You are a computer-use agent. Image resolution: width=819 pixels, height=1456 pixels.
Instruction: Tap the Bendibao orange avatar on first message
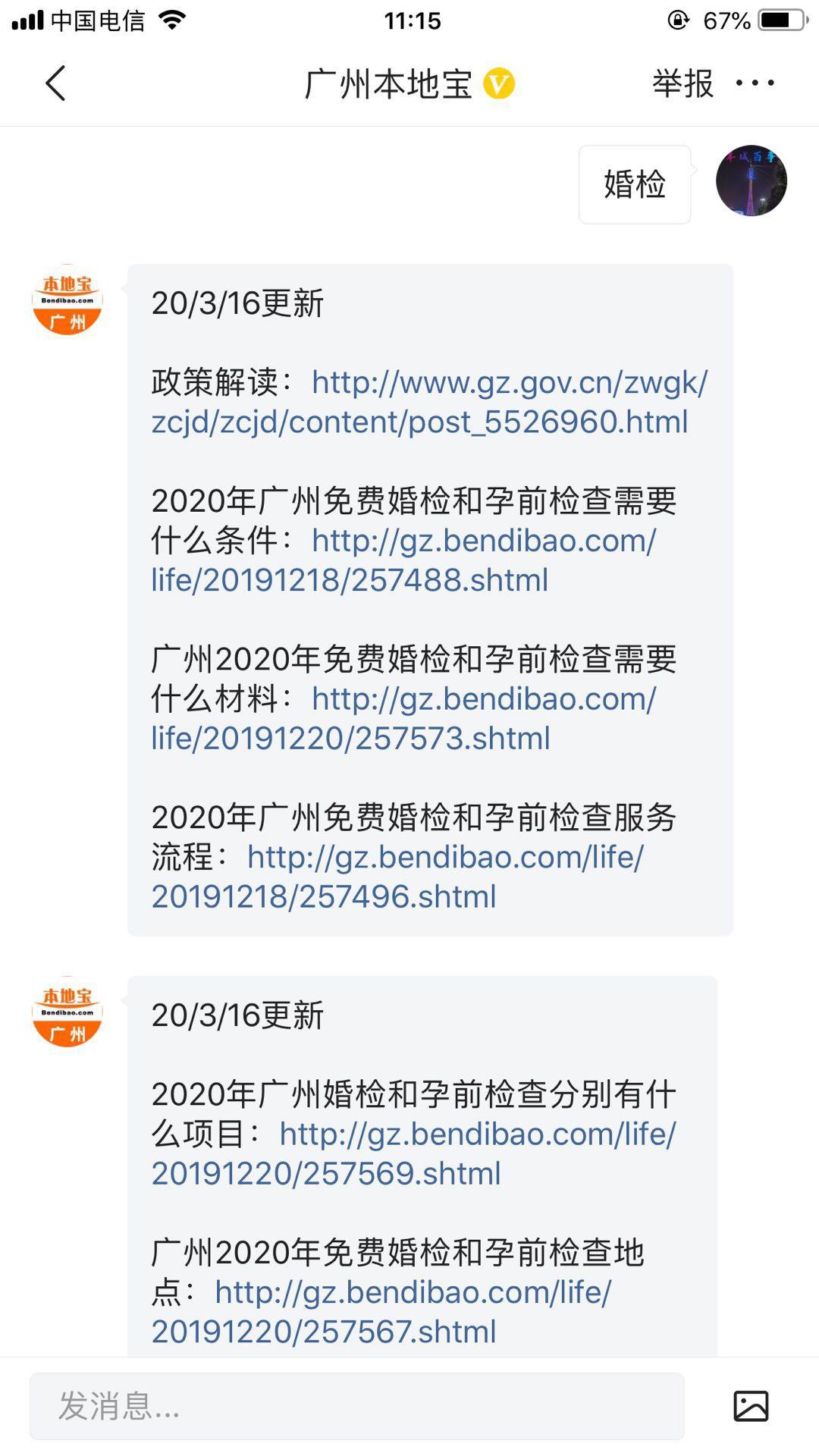(67, 302)
